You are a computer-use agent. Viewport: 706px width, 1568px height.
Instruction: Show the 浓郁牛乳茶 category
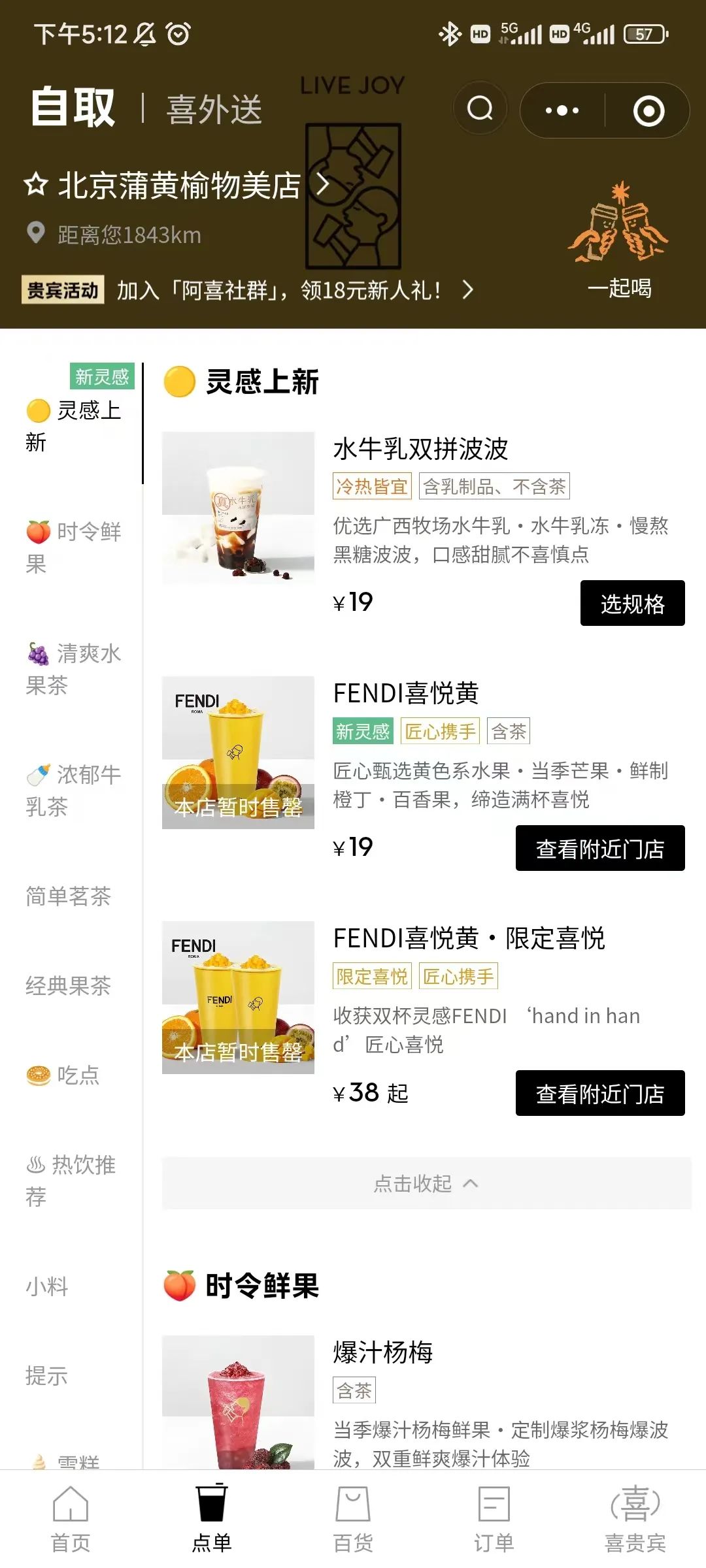[x=72, y=791]
